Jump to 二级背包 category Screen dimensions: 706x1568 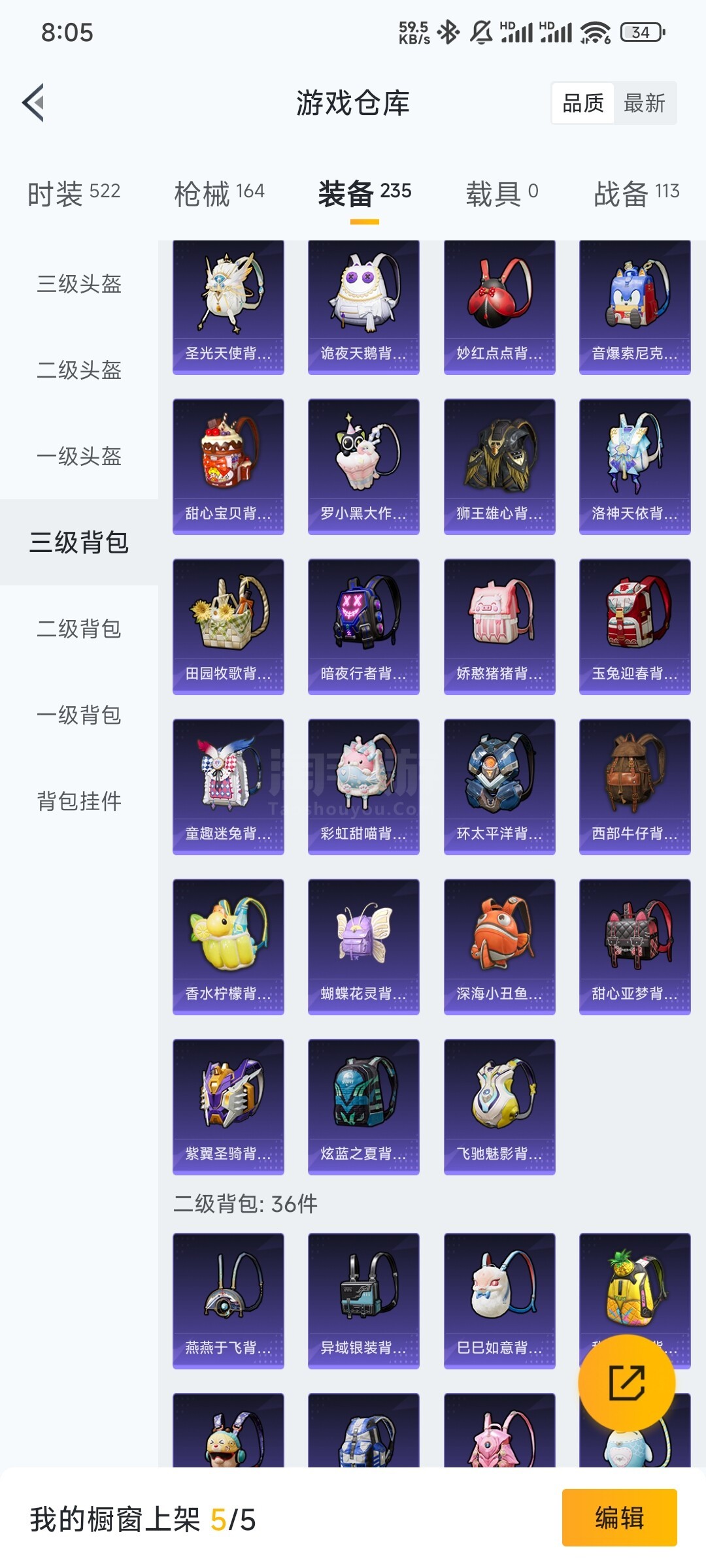tap(79, 629)
